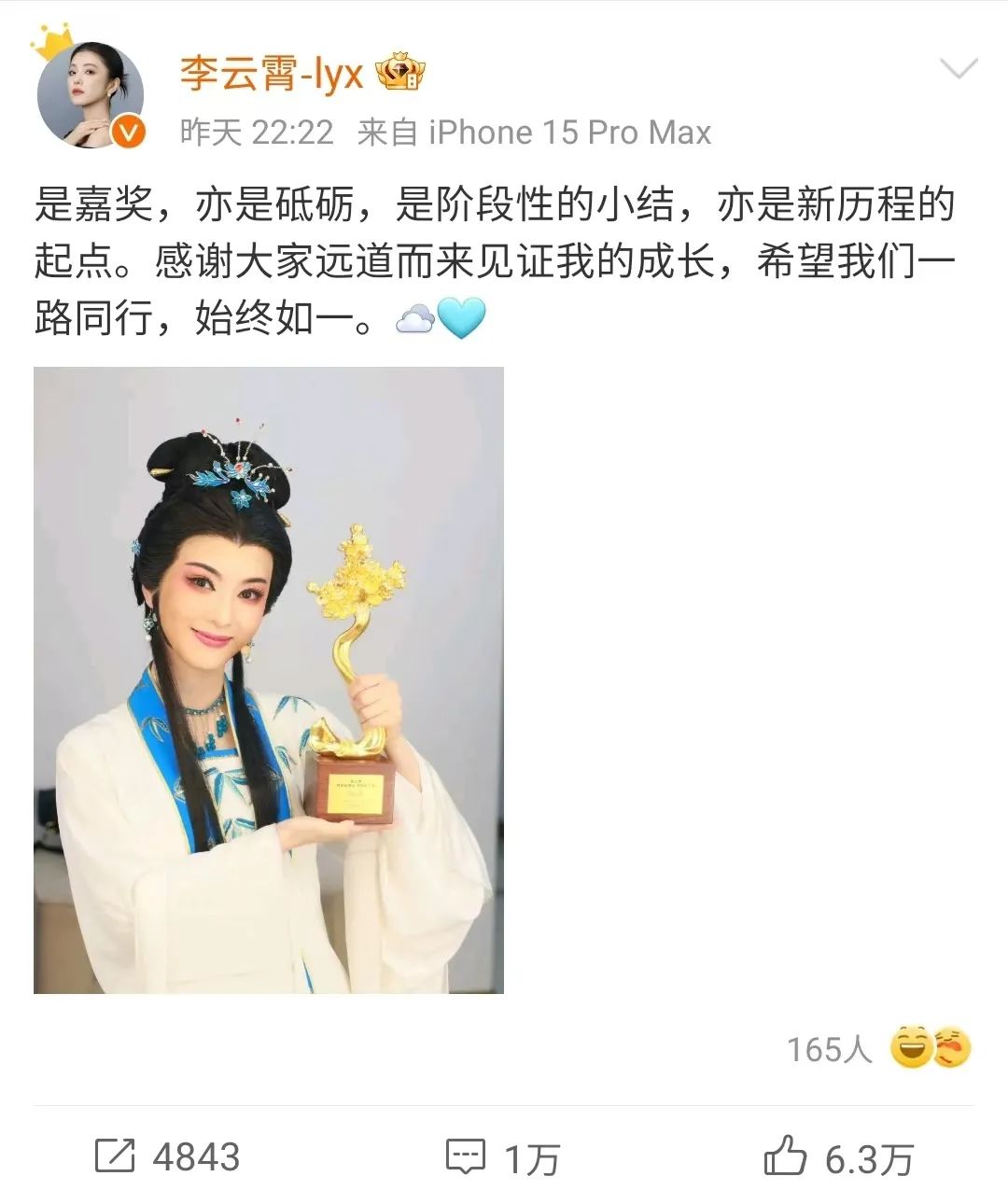This screenshot has height=1204, width=1008.
Task: Open 李云霄-lyx's profile avatar
Action: (91, 94)
